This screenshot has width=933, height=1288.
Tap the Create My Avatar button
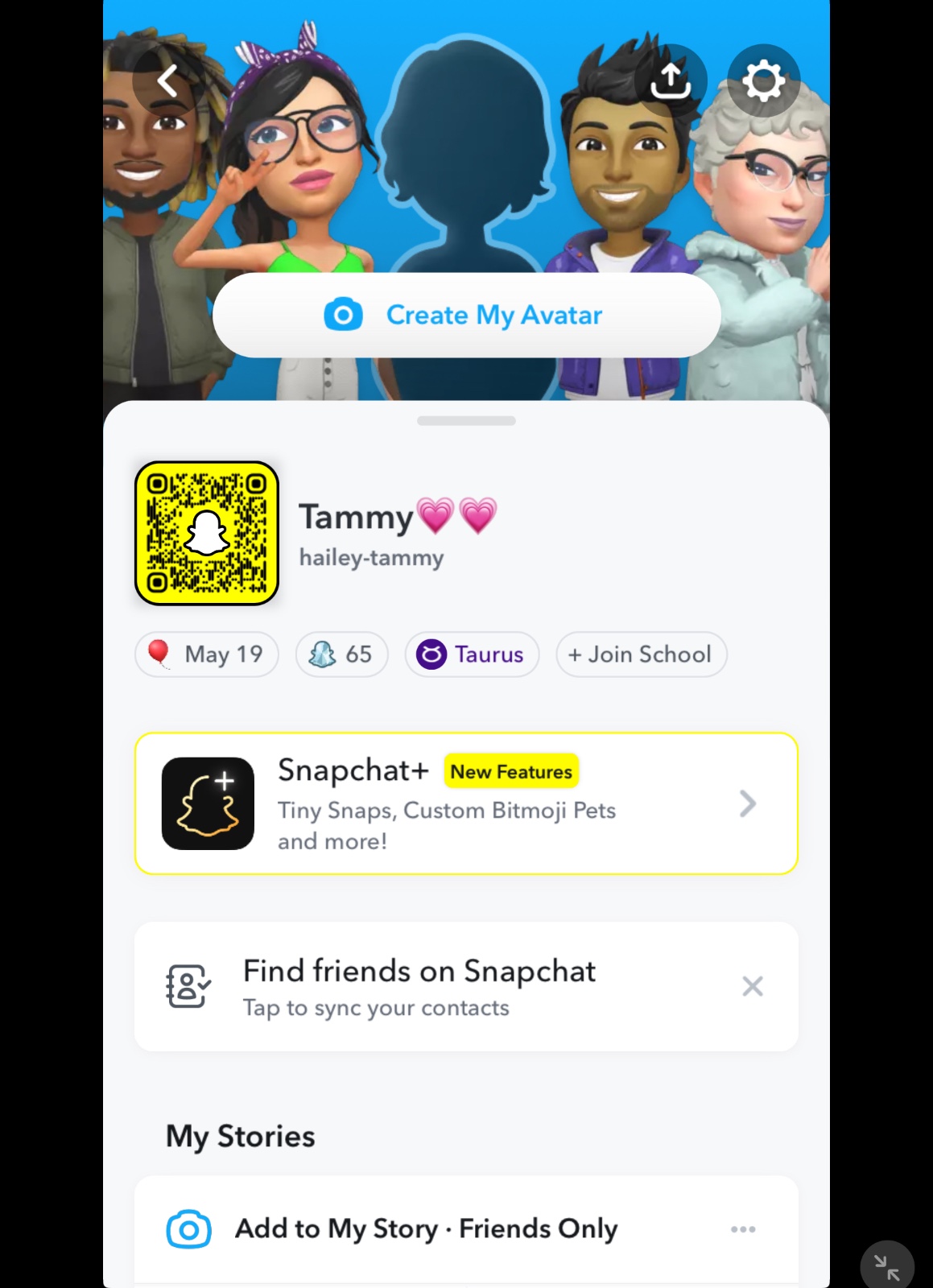[466, 315]
